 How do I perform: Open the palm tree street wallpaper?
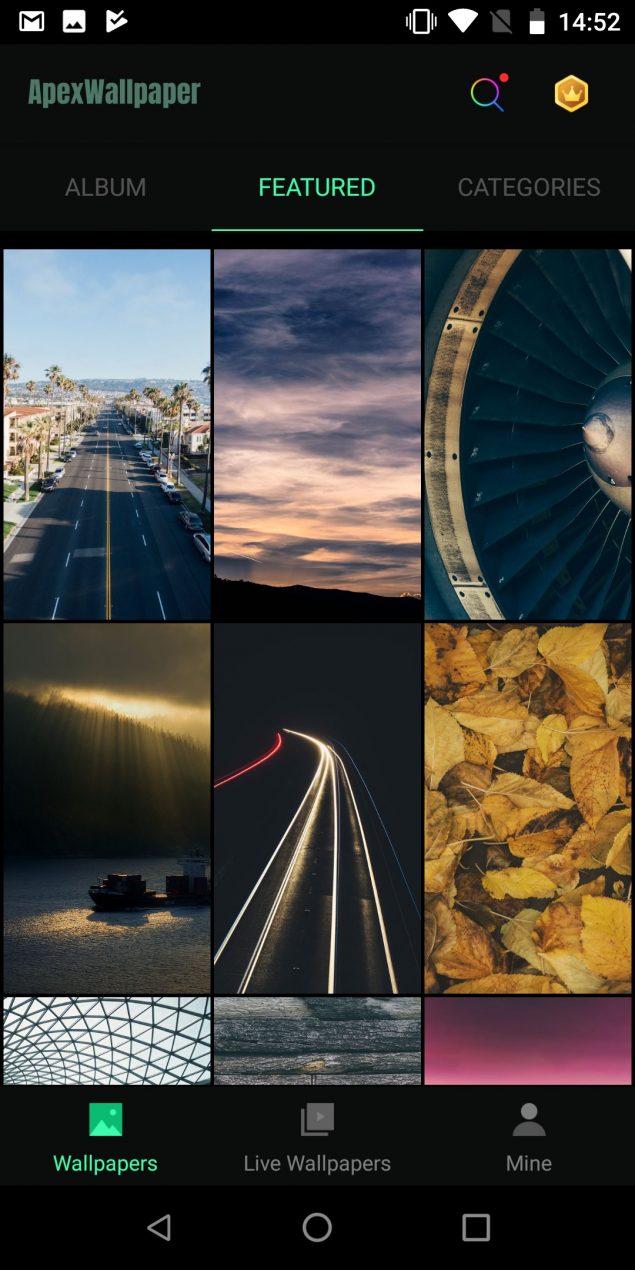point(107,434)
